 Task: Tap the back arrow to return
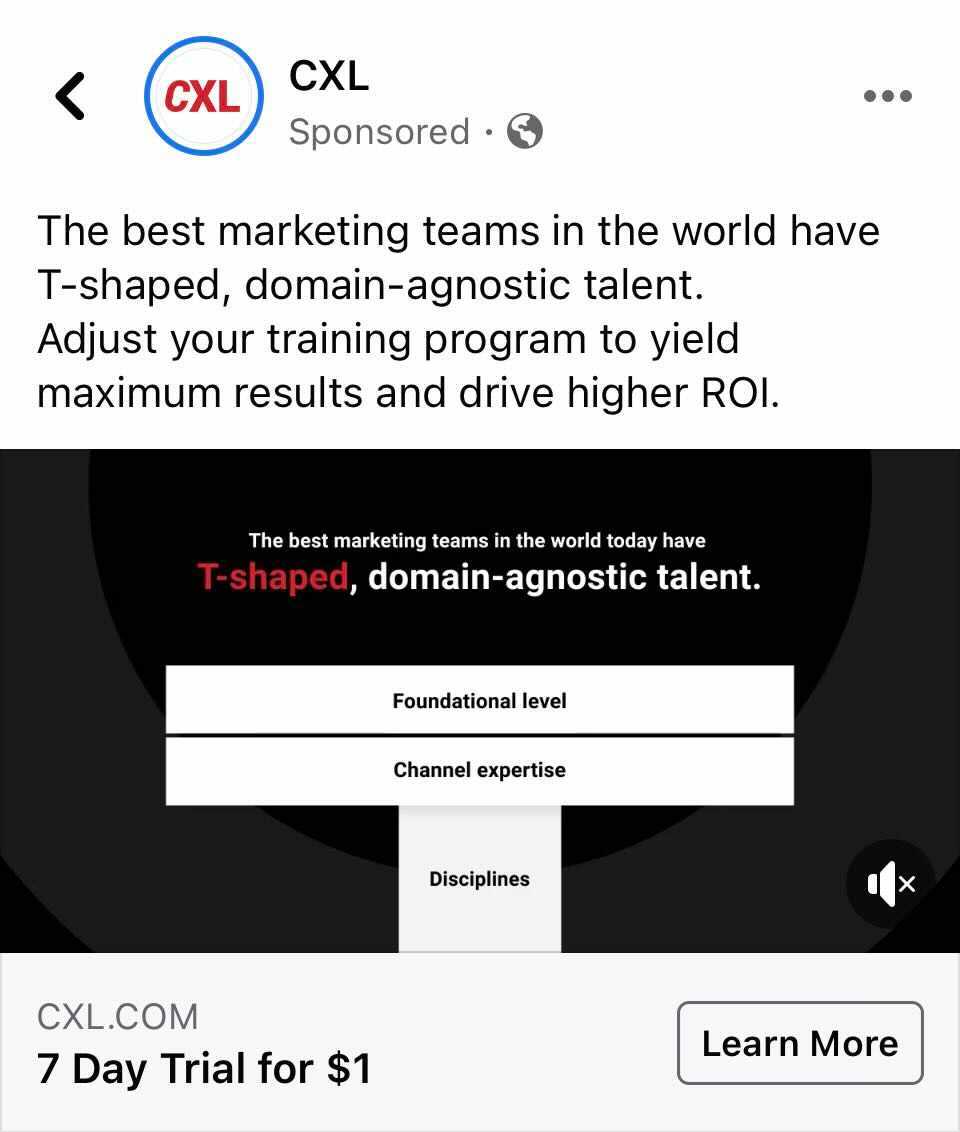pos(68,95)
